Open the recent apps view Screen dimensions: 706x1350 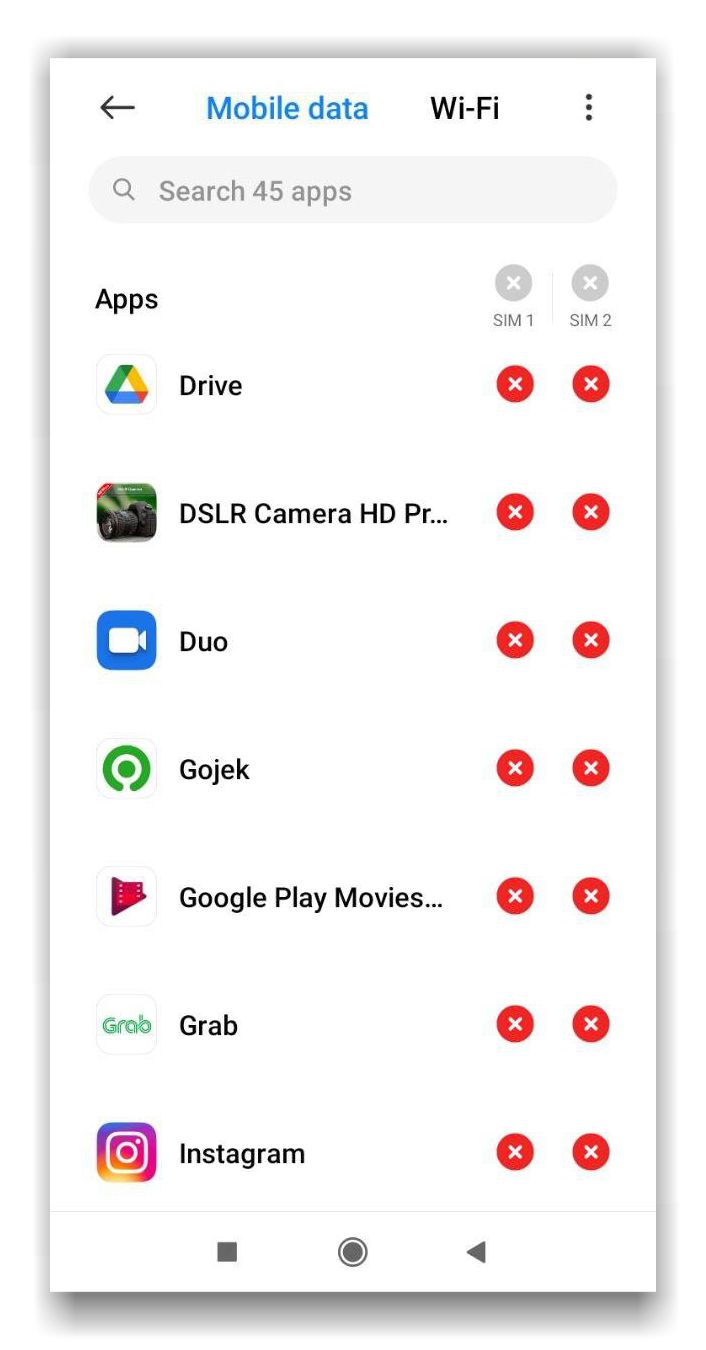(x=227, y=1251)
